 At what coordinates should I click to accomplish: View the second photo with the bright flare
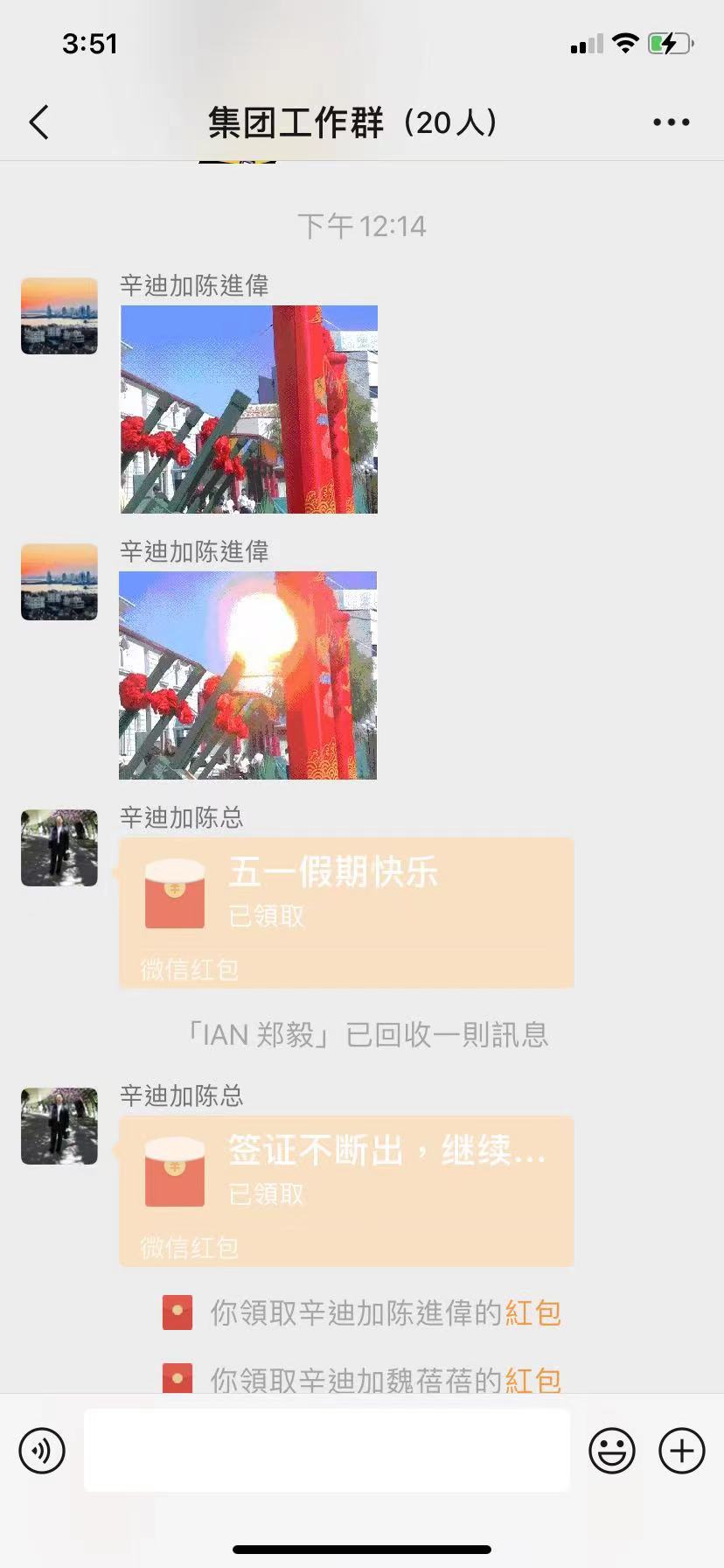tap(248, 675)
